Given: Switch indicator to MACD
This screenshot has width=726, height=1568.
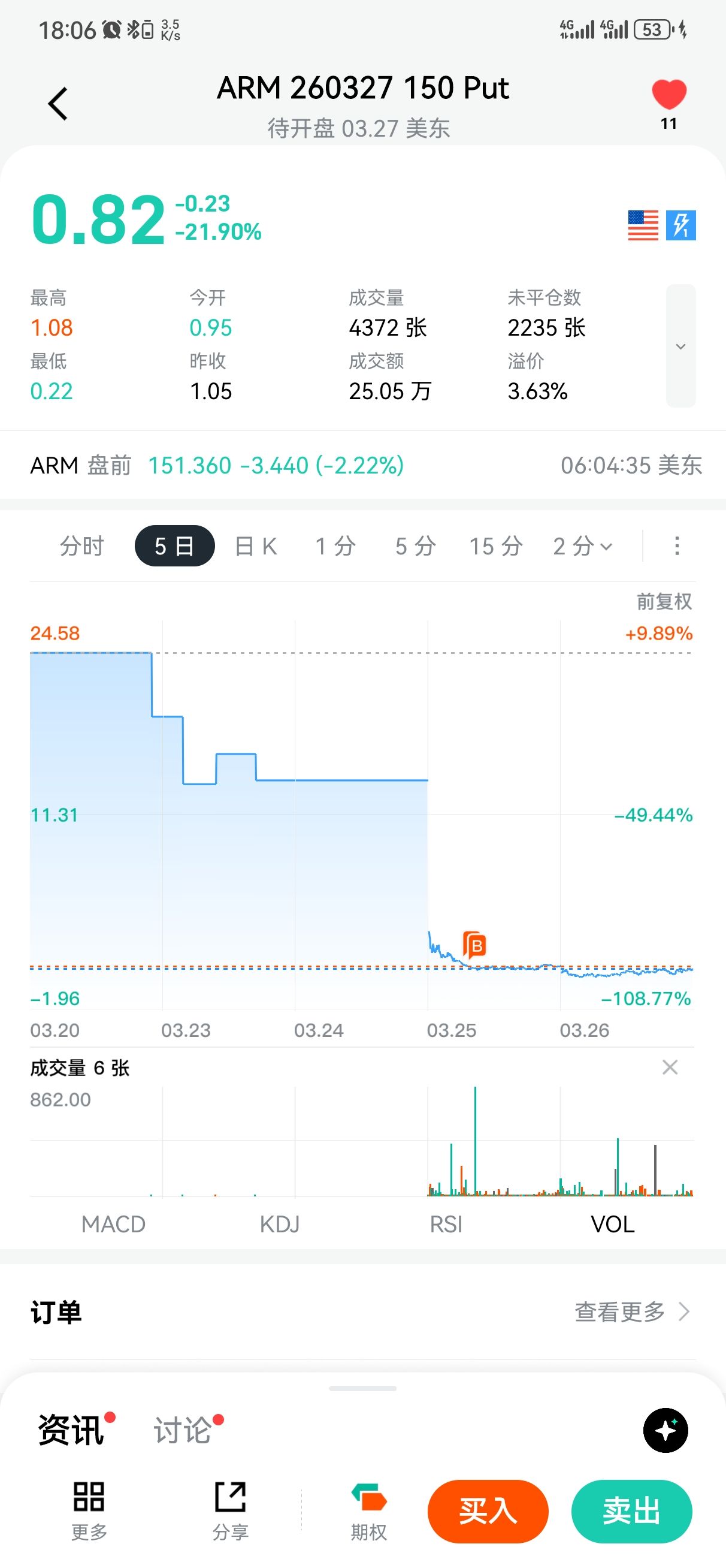Looking at the screenshot, I should click(113, 1224).
